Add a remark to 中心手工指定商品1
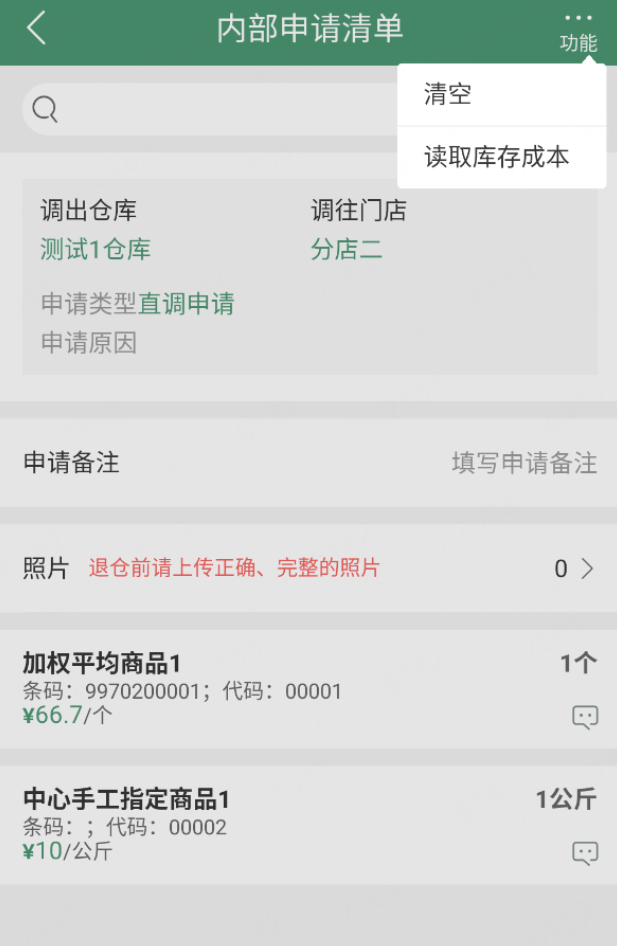Image resolution: width=617 pixels, height=946 pixels. tap(585, 852)
